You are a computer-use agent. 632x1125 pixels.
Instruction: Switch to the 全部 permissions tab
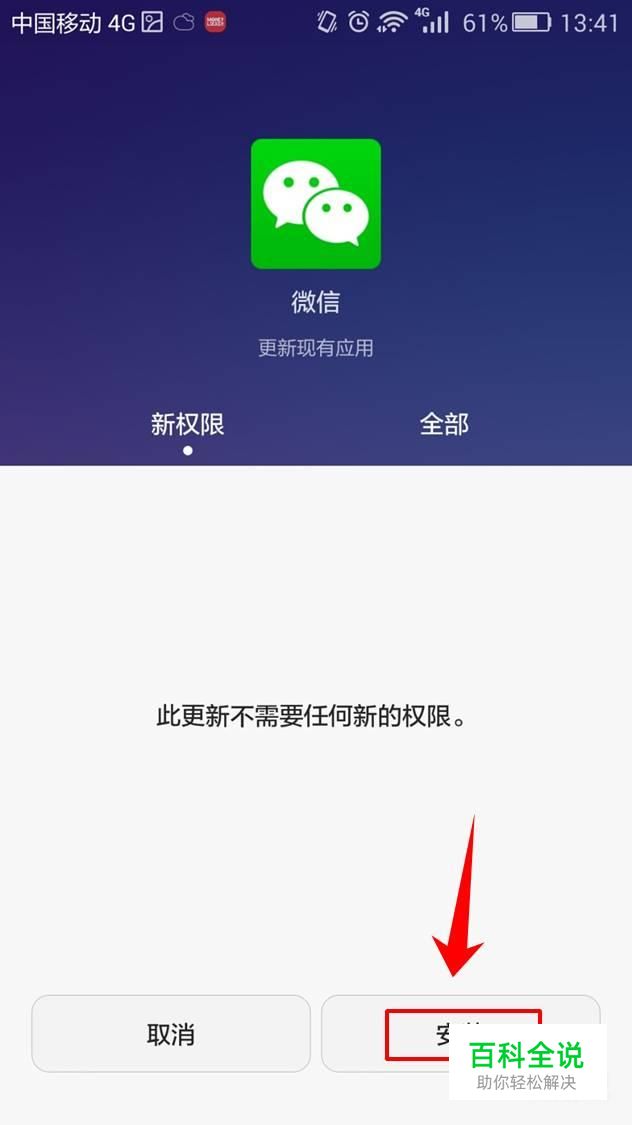444,424
